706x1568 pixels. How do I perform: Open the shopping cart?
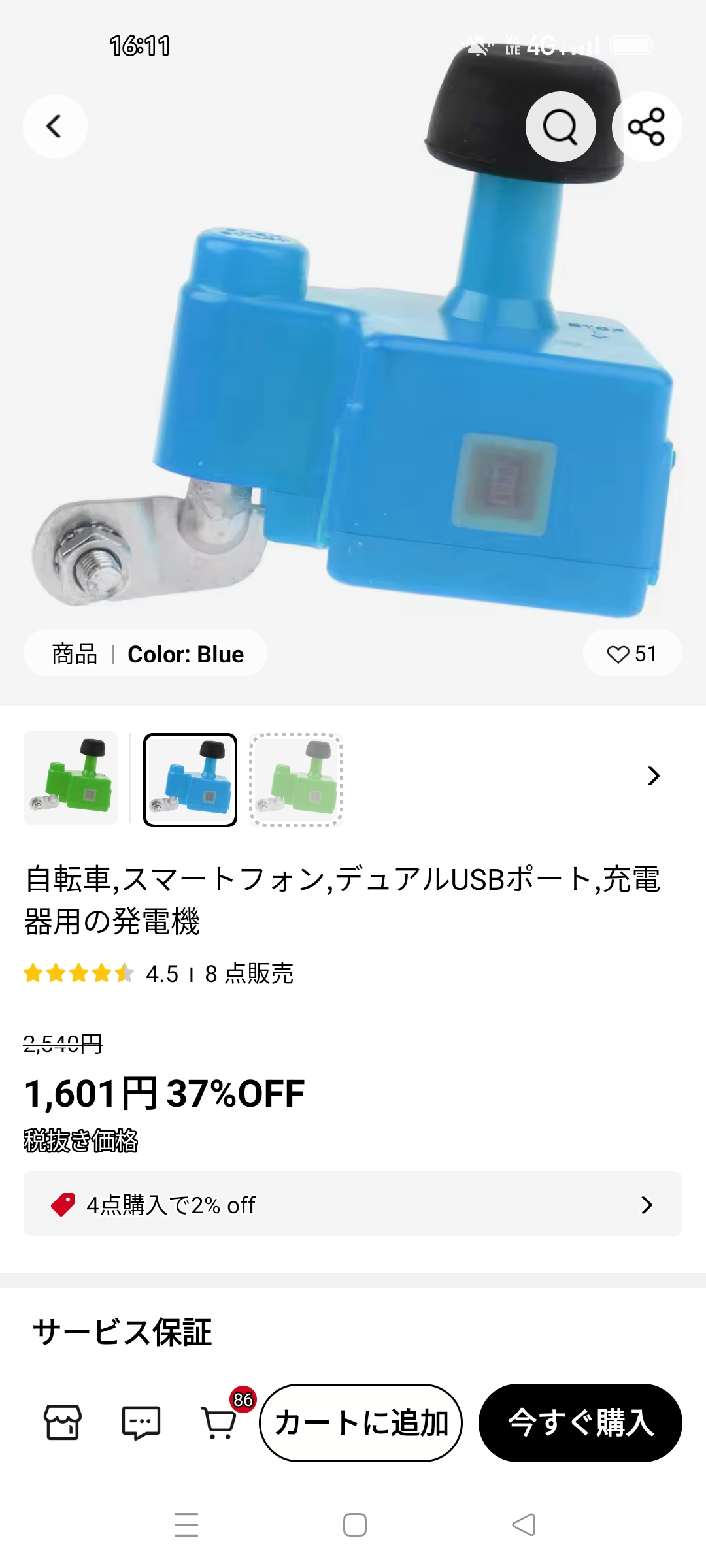[220, 1422]
